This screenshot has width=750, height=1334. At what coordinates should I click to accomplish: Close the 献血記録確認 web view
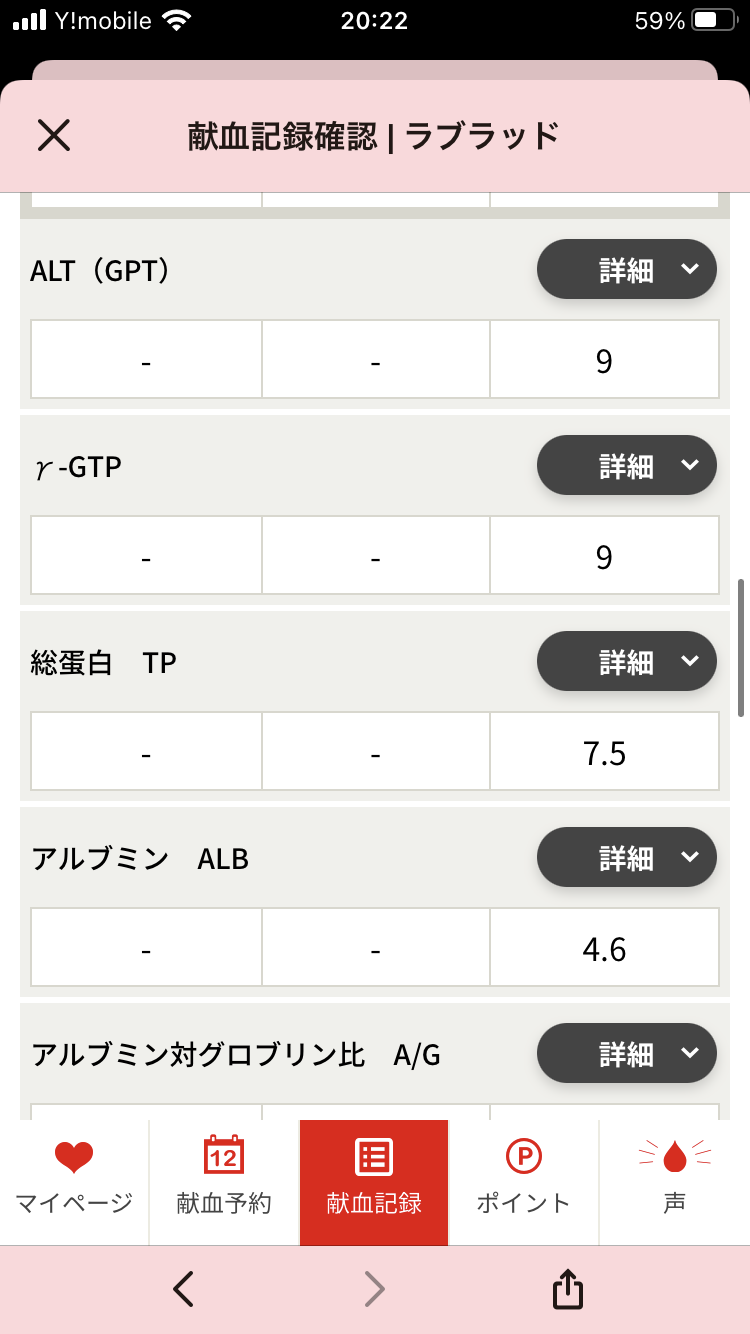(x=54, y=135)
